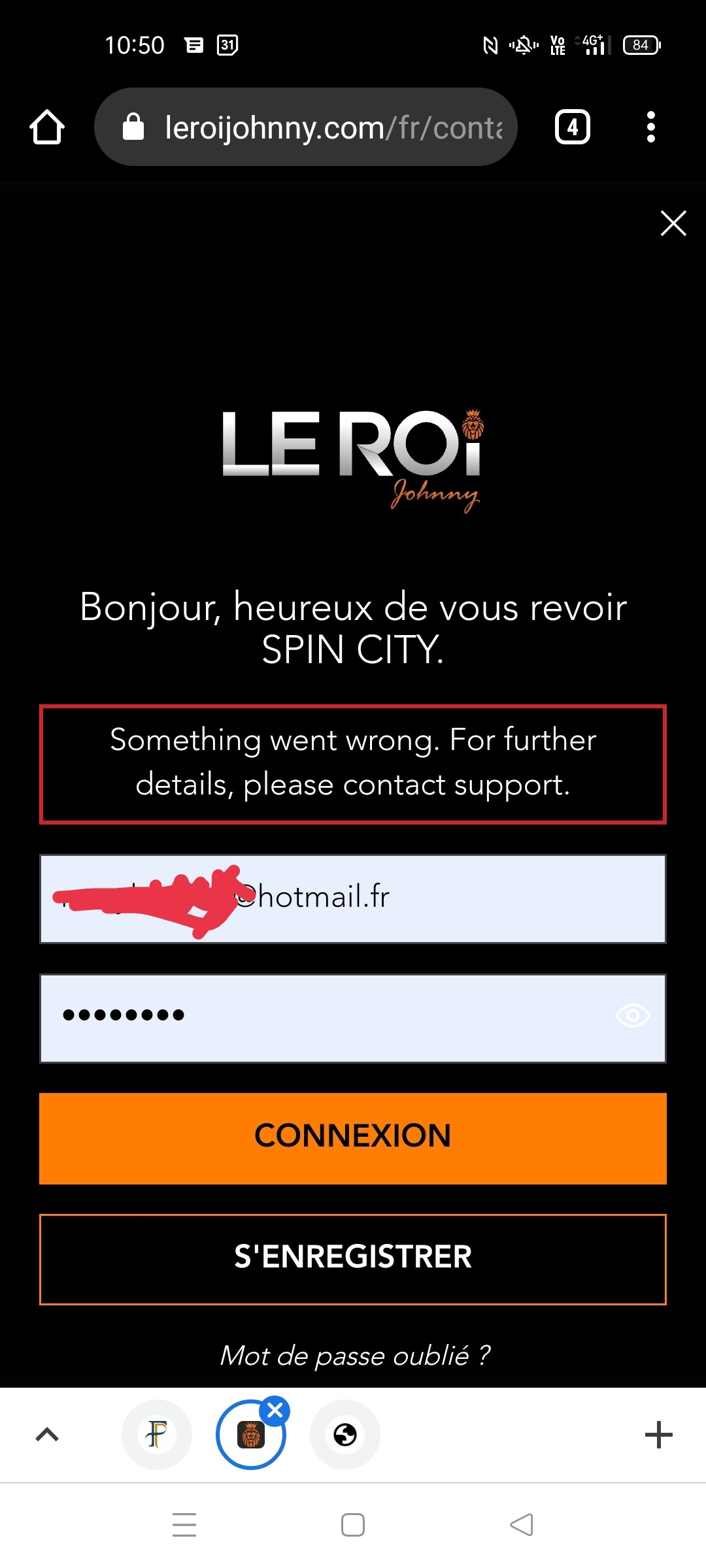Image resolution: width=706 pixels, height=1568 pixels.
Task: Close the current lion icon tab
Action: 275,1411
